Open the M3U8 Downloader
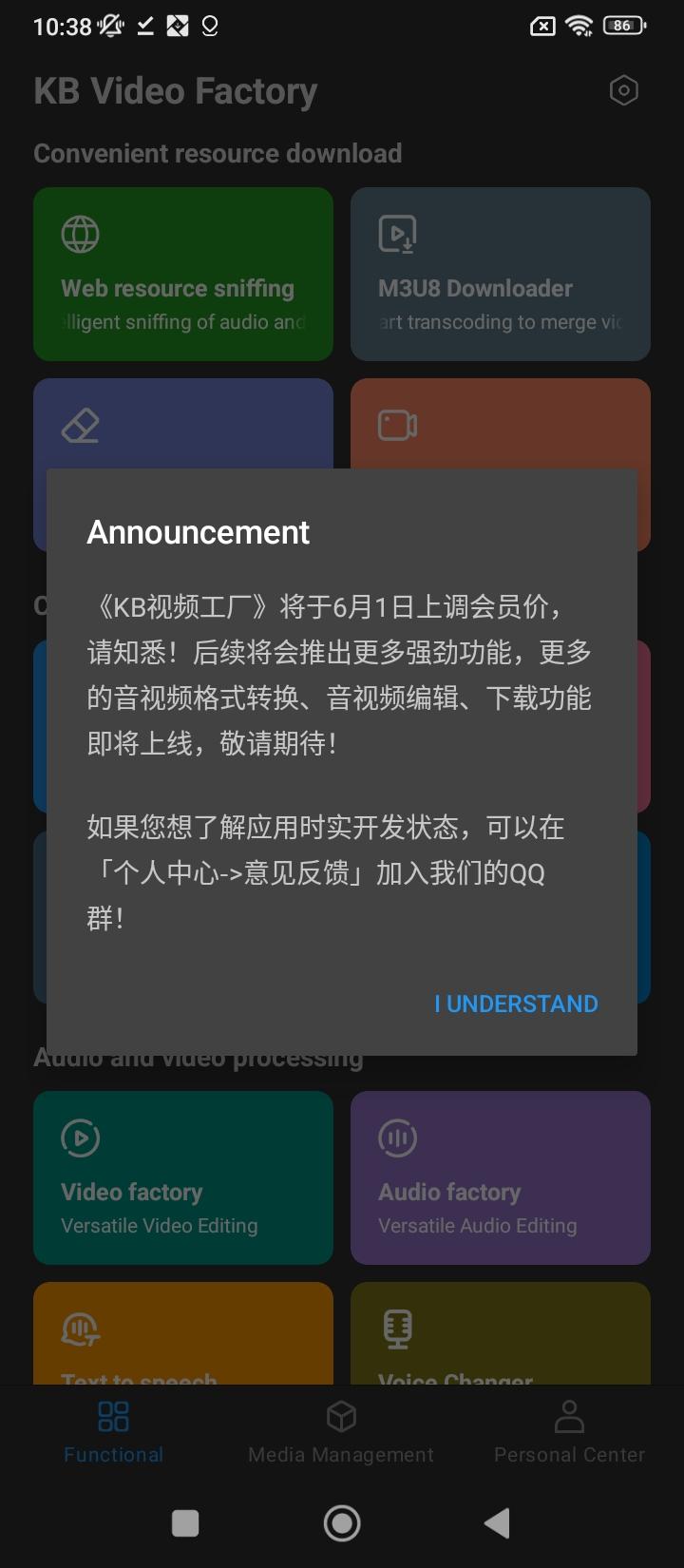Viewport: 684px width, 1568px height. pos(500,274)
